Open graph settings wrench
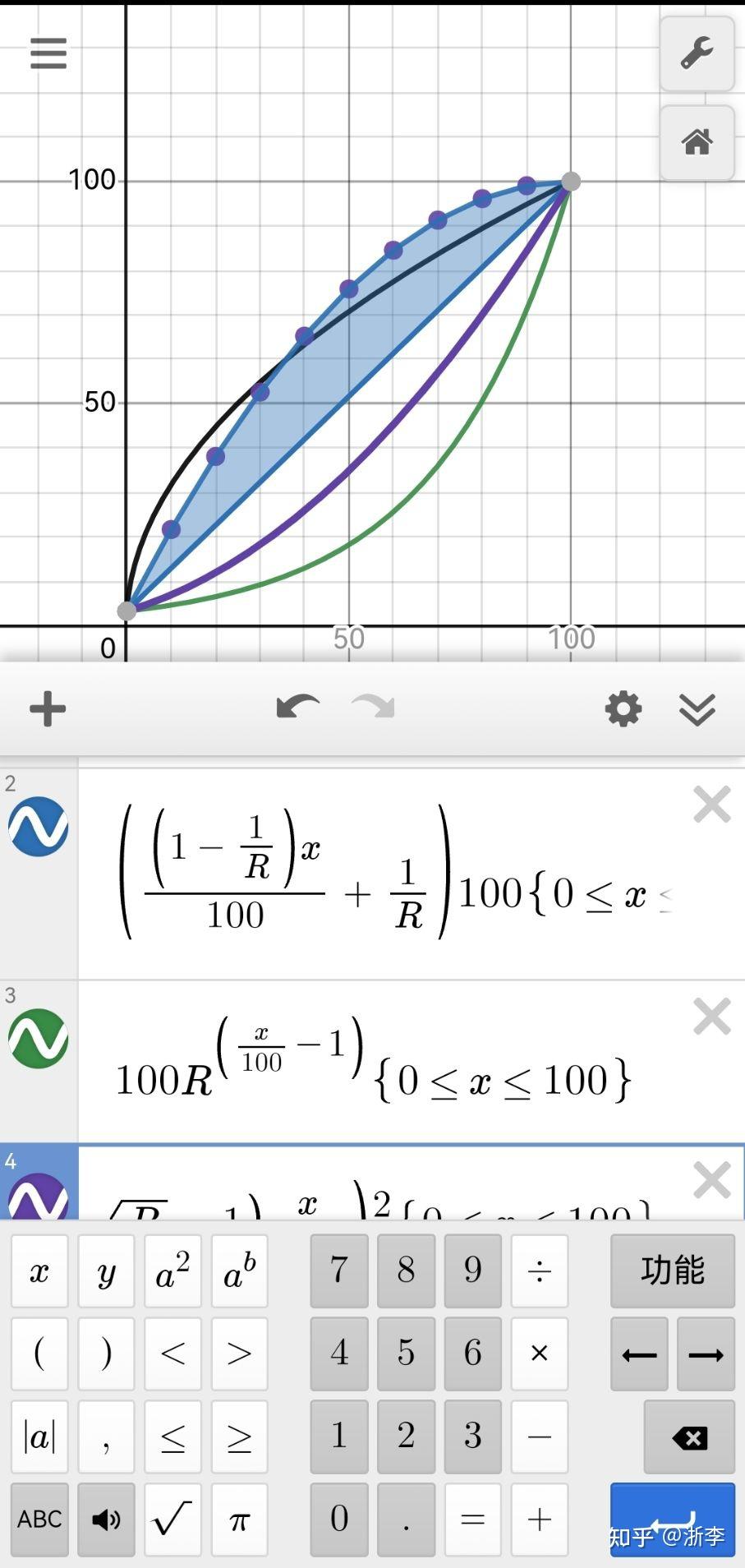745x1568 pixels. pyautogui.click(x=697, y=54)
